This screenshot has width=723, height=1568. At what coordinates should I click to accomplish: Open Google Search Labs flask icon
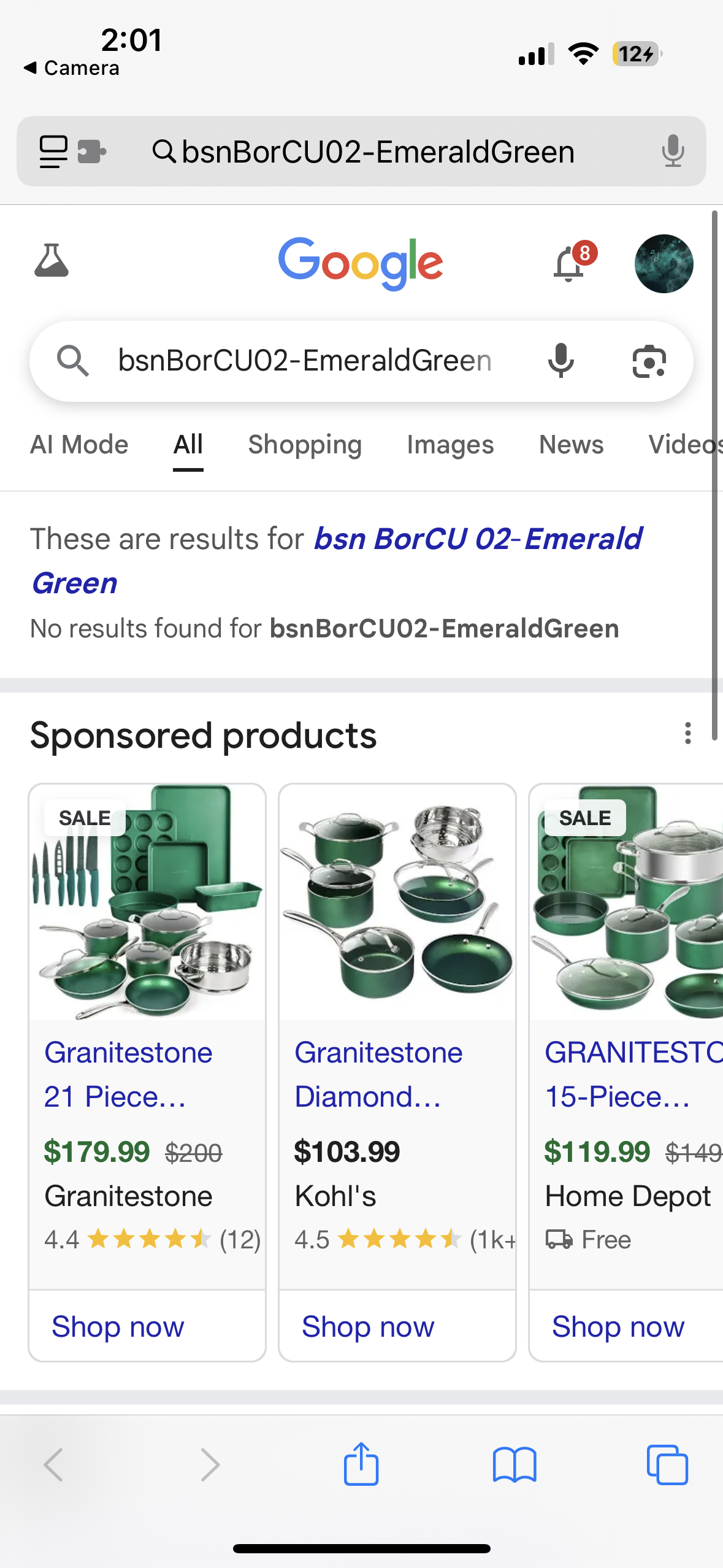[52, 261]
